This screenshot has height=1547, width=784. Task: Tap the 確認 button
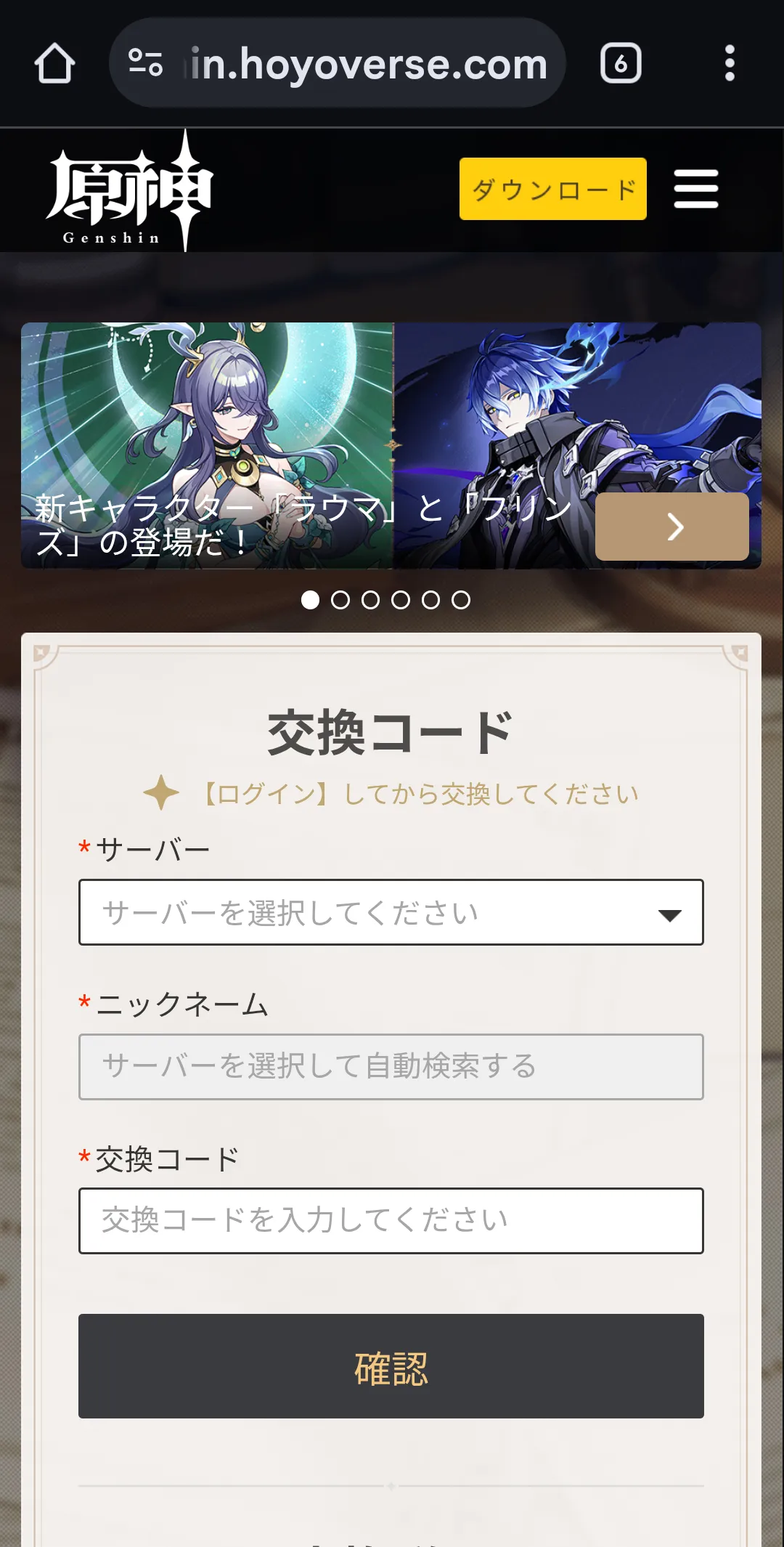pyautogui.click(x=391, y=1365)
